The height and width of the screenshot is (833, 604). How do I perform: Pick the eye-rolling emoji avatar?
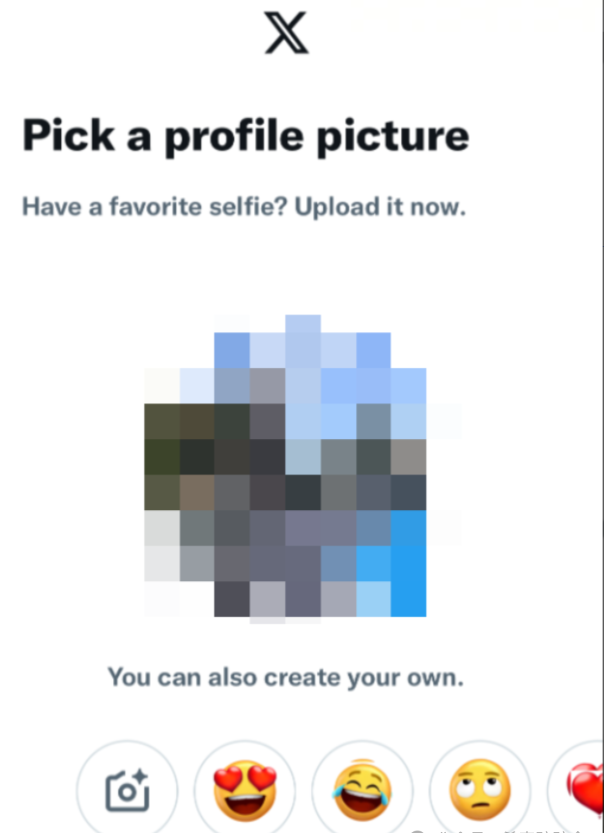pyautogui.click(x=480, y=790)
